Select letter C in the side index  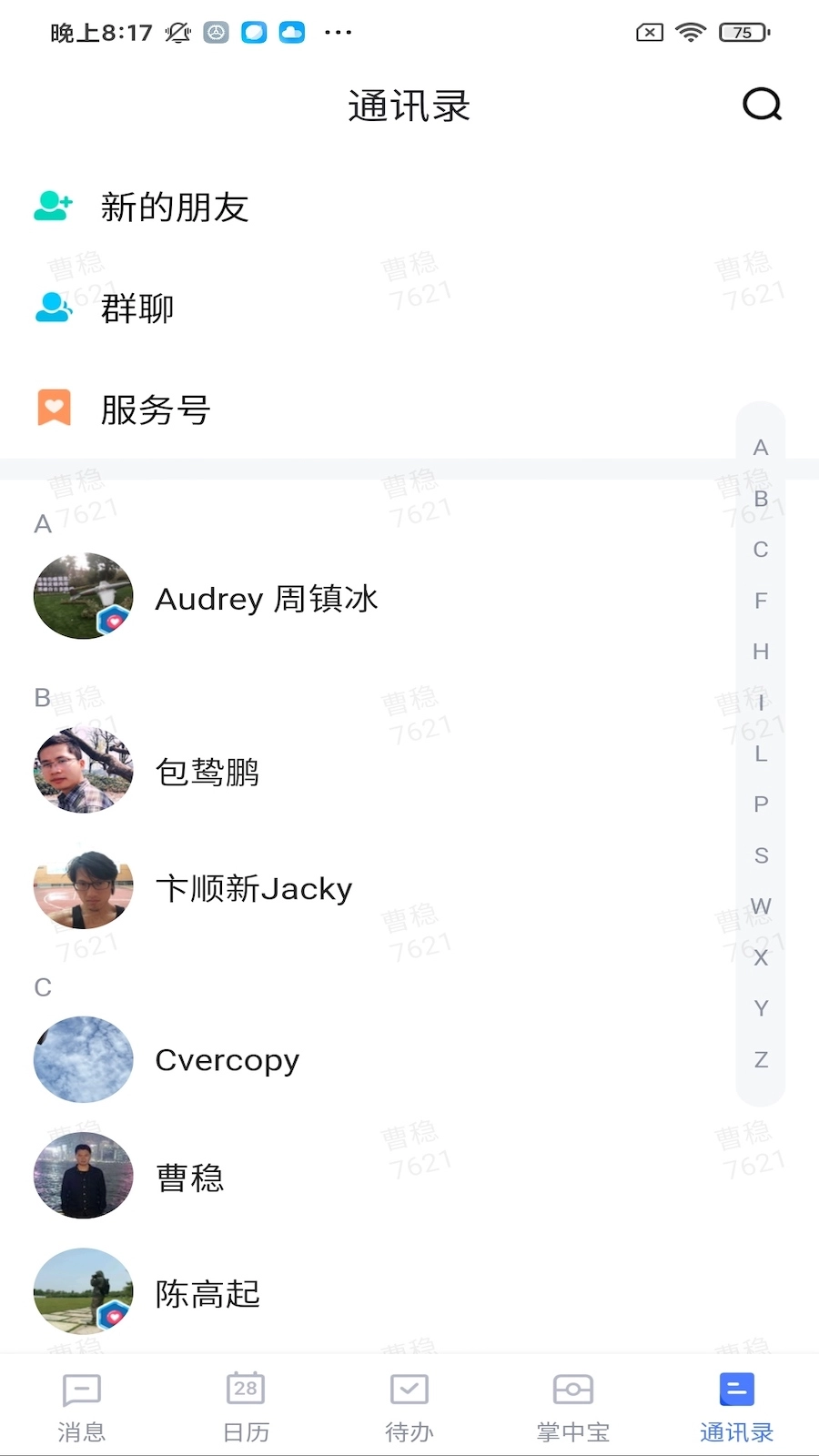(x=760, y=549)
